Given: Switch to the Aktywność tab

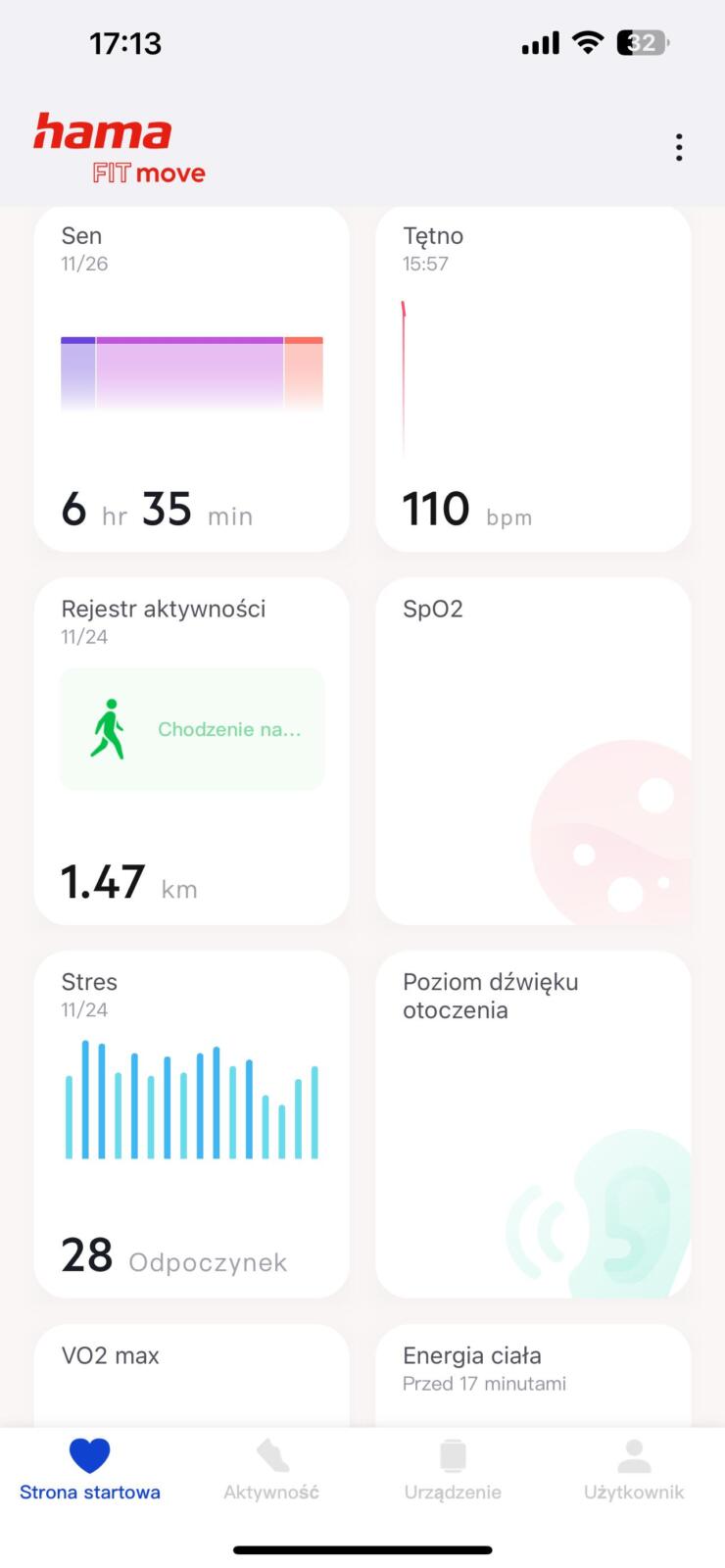Looking at the screenshot, I should click(x=271, y=1470).
